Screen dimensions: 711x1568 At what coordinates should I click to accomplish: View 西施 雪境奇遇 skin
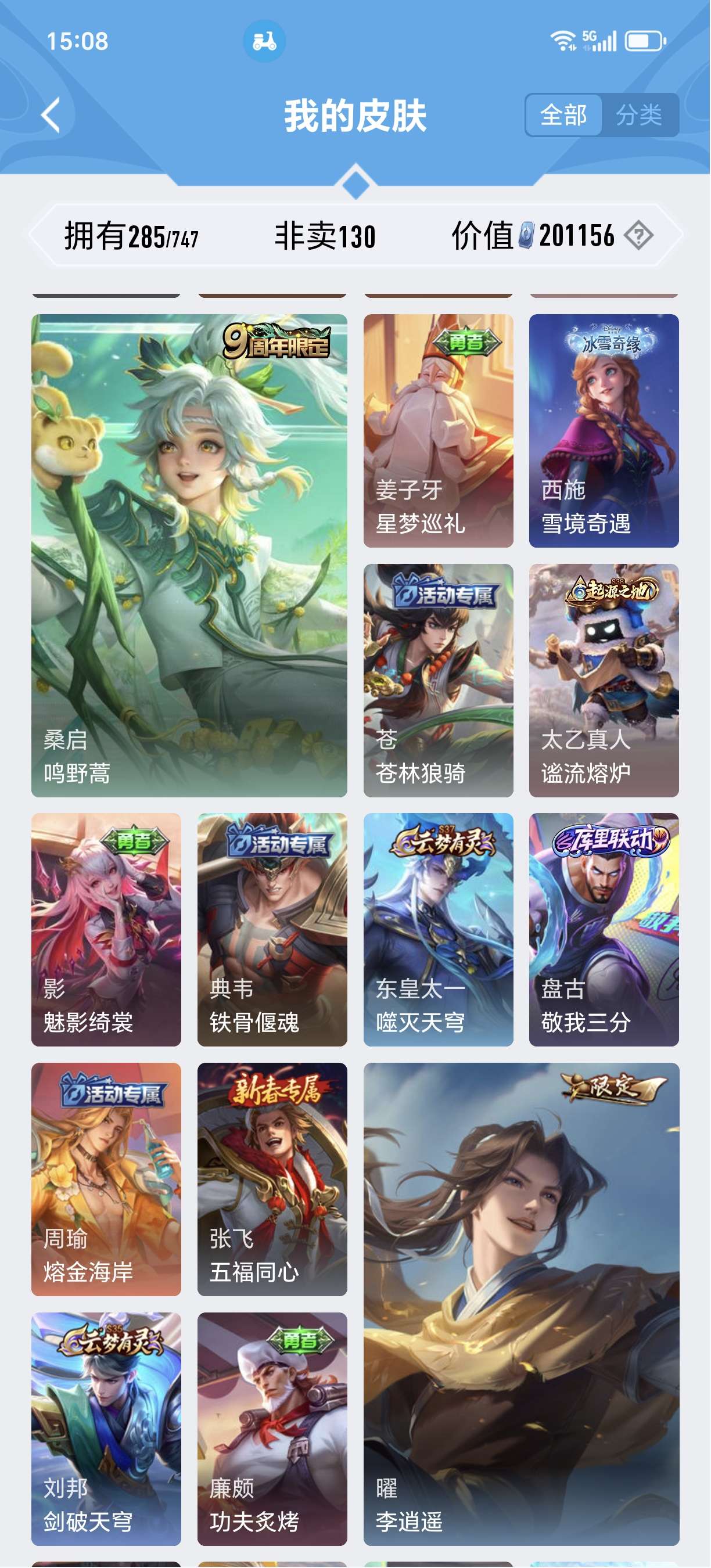(x=604, y=430)
